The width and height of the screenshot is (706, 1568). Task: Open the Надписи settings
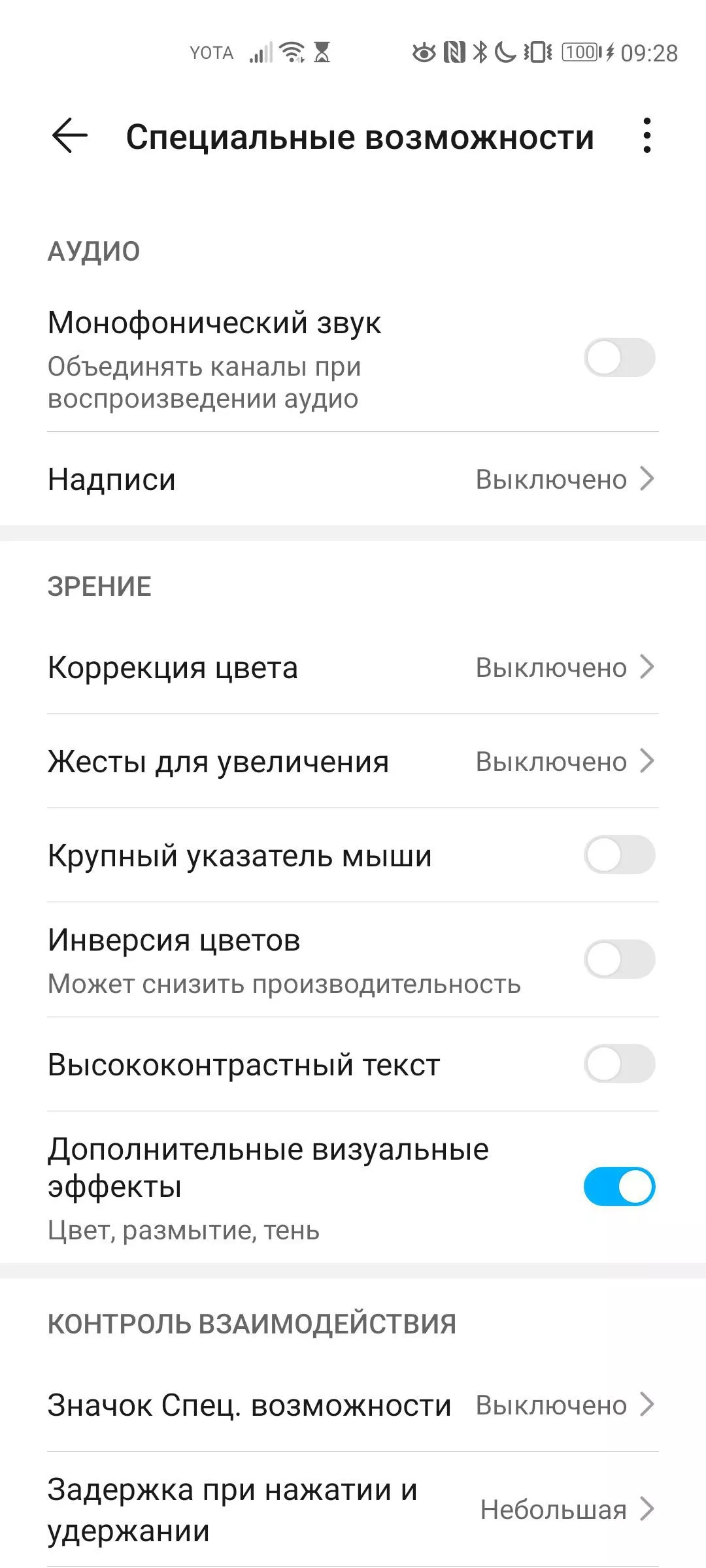pos(353,480)
